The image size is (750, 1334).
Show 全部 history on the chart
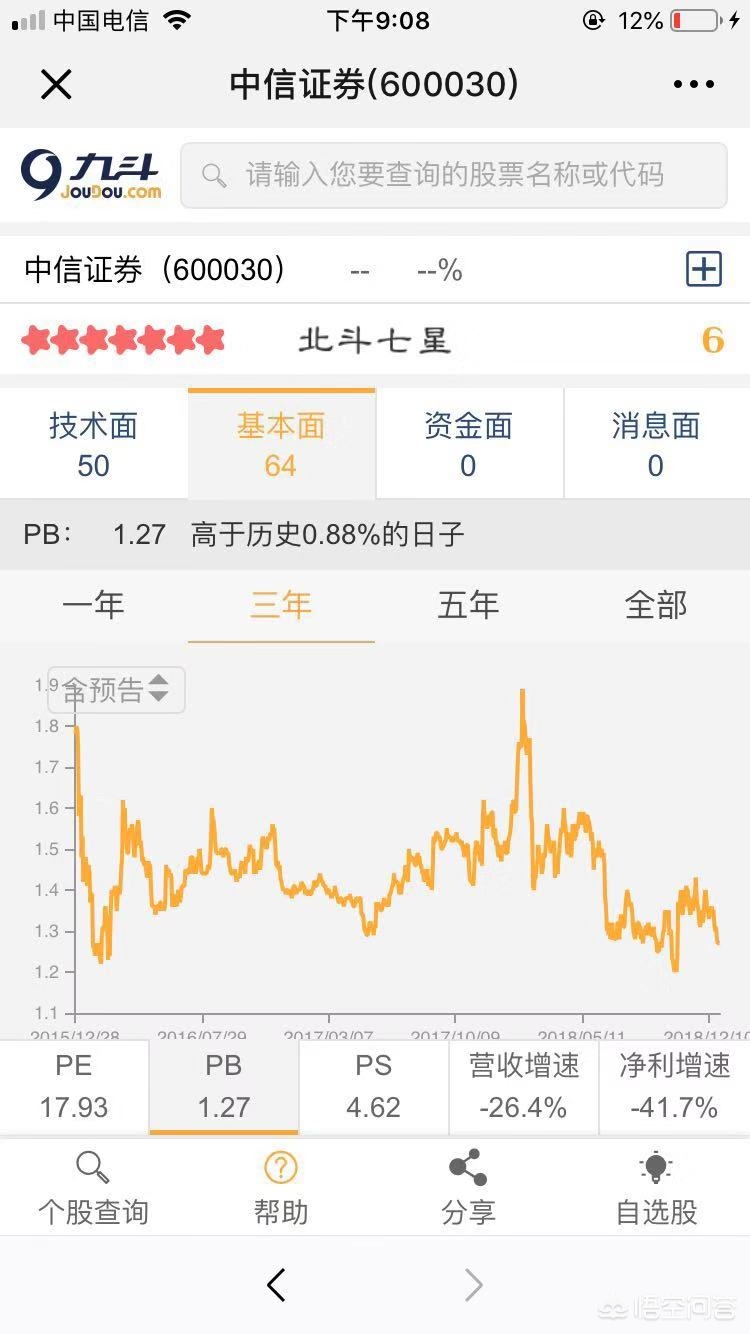(x=656, y=605)
